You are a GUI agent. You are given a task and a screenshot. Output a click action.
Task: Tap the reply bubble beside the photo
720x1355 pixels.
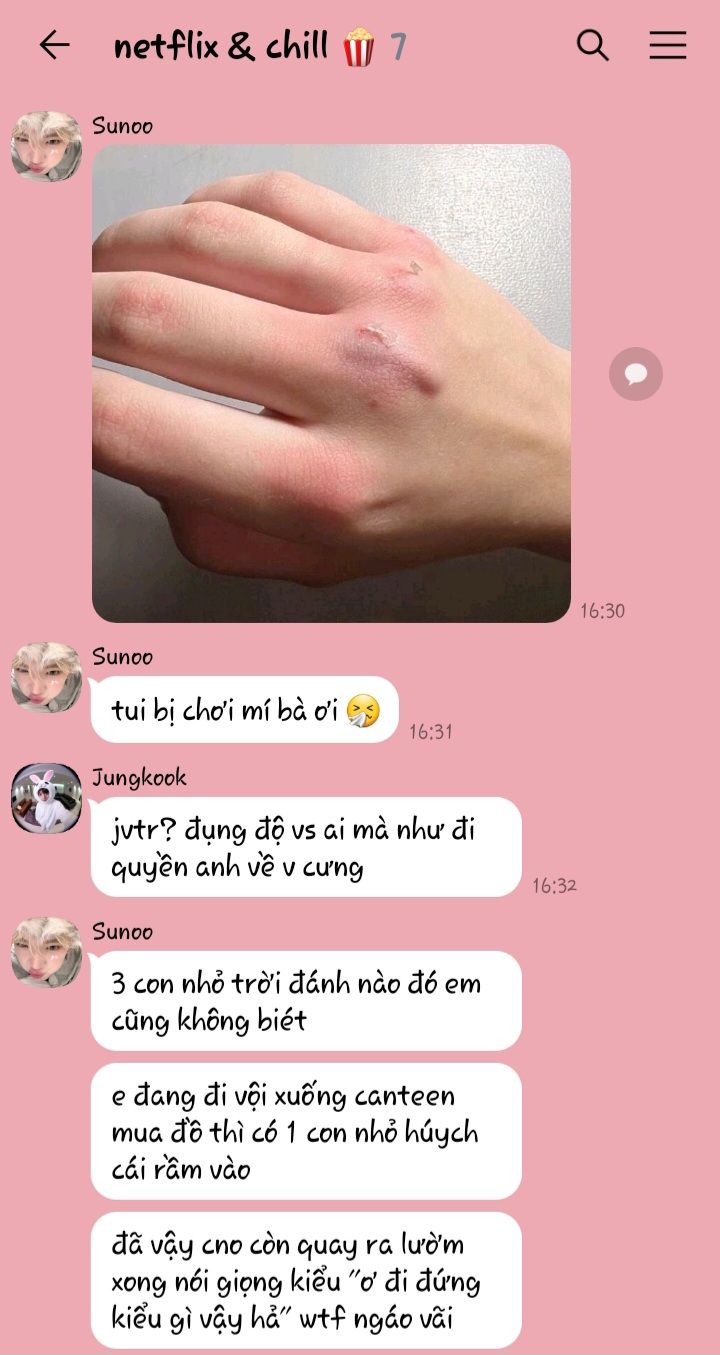pyautogui.click(x=635, y=374)
